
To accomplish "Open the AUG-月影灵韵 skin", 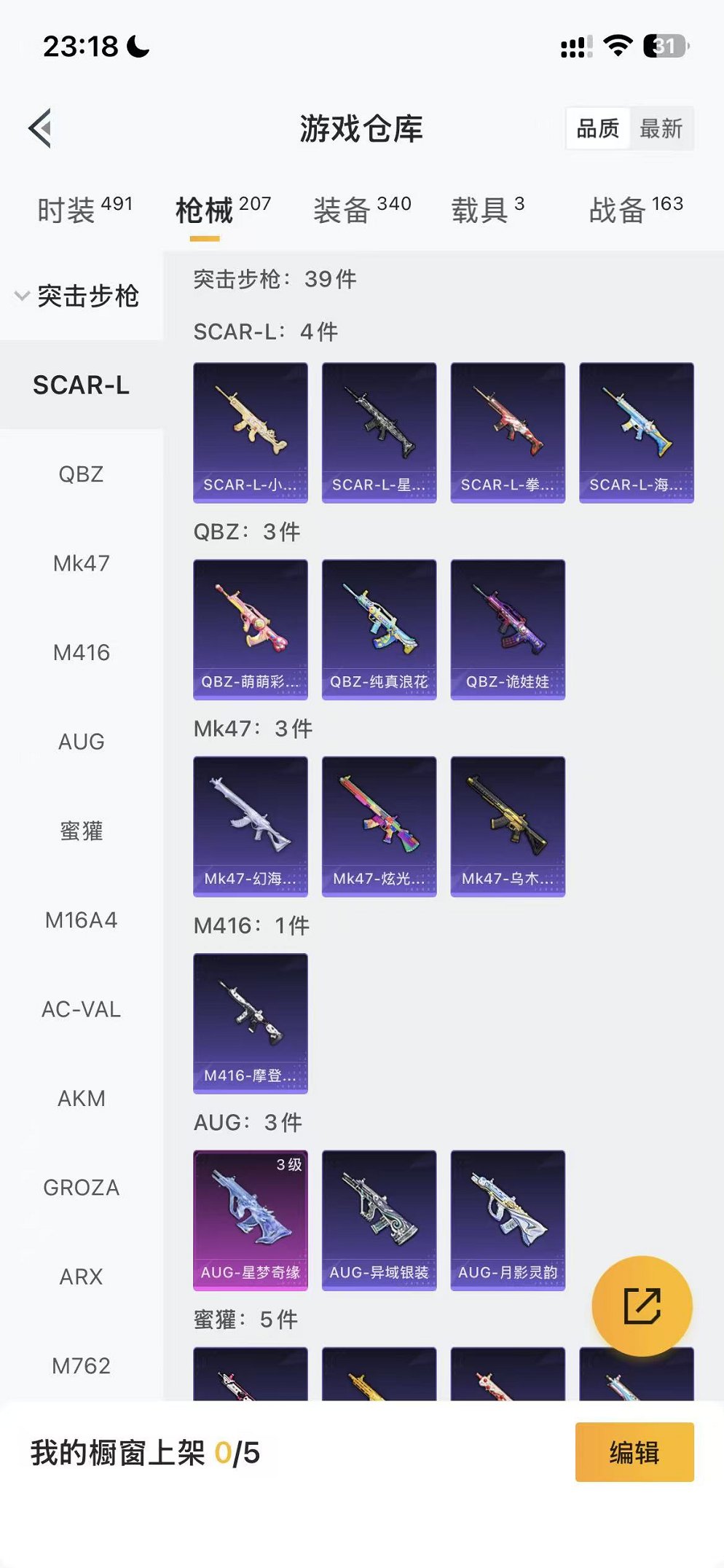I will 508,1220.
